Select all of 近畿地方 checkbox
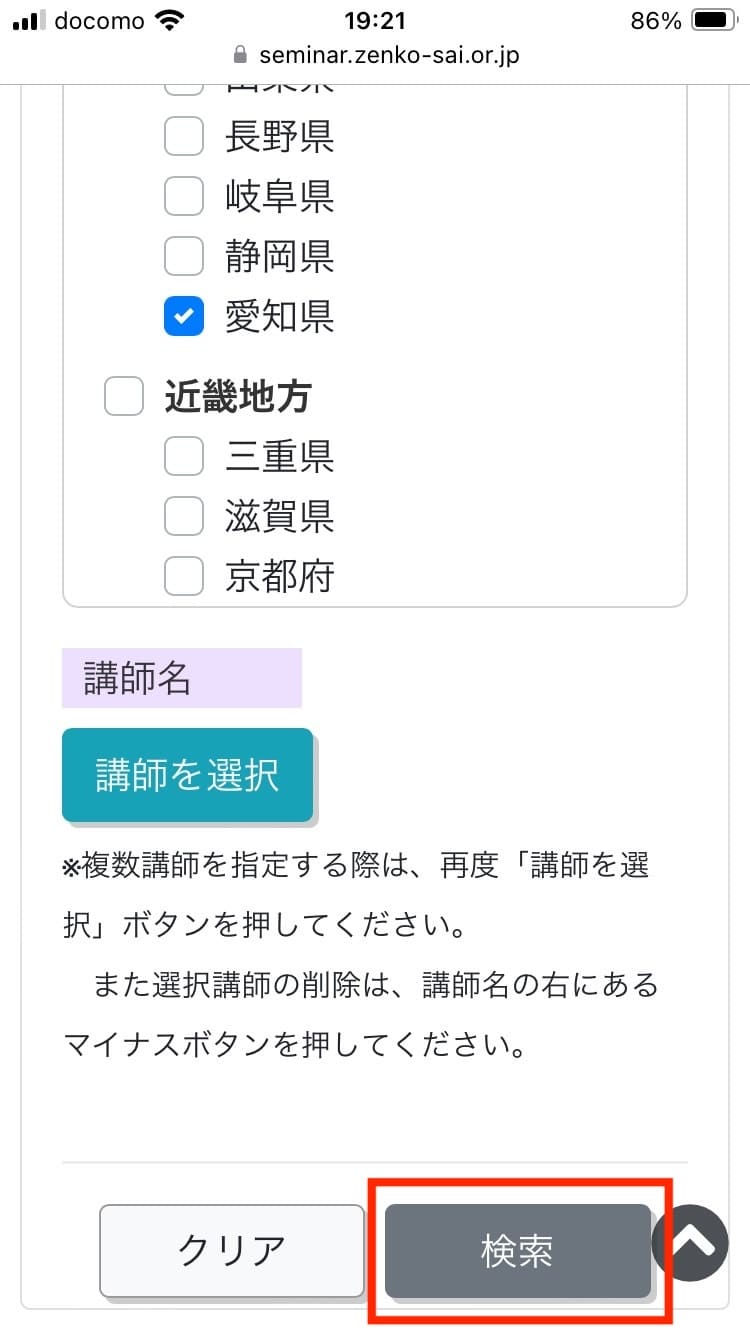 point(124,397)
